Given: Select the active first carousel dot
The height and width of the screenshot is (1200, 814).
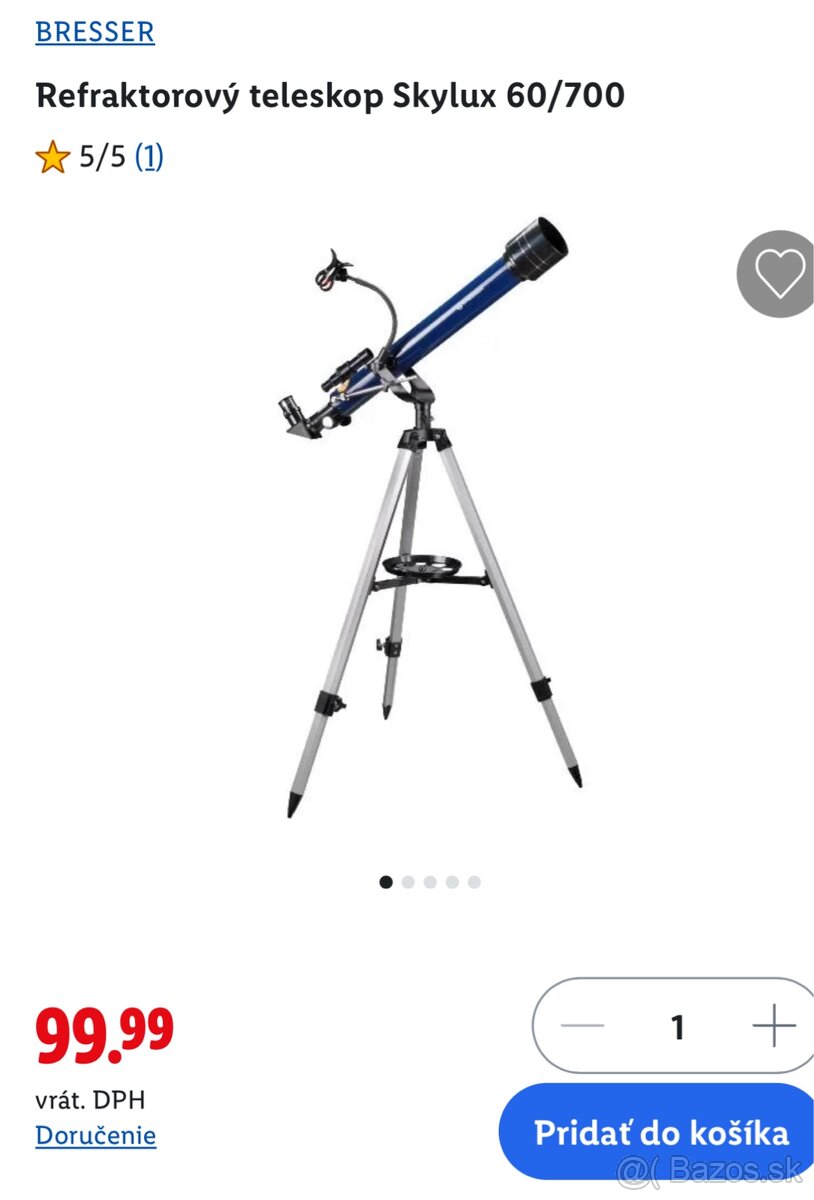Looking at the screenshot, I should (385, 882).
